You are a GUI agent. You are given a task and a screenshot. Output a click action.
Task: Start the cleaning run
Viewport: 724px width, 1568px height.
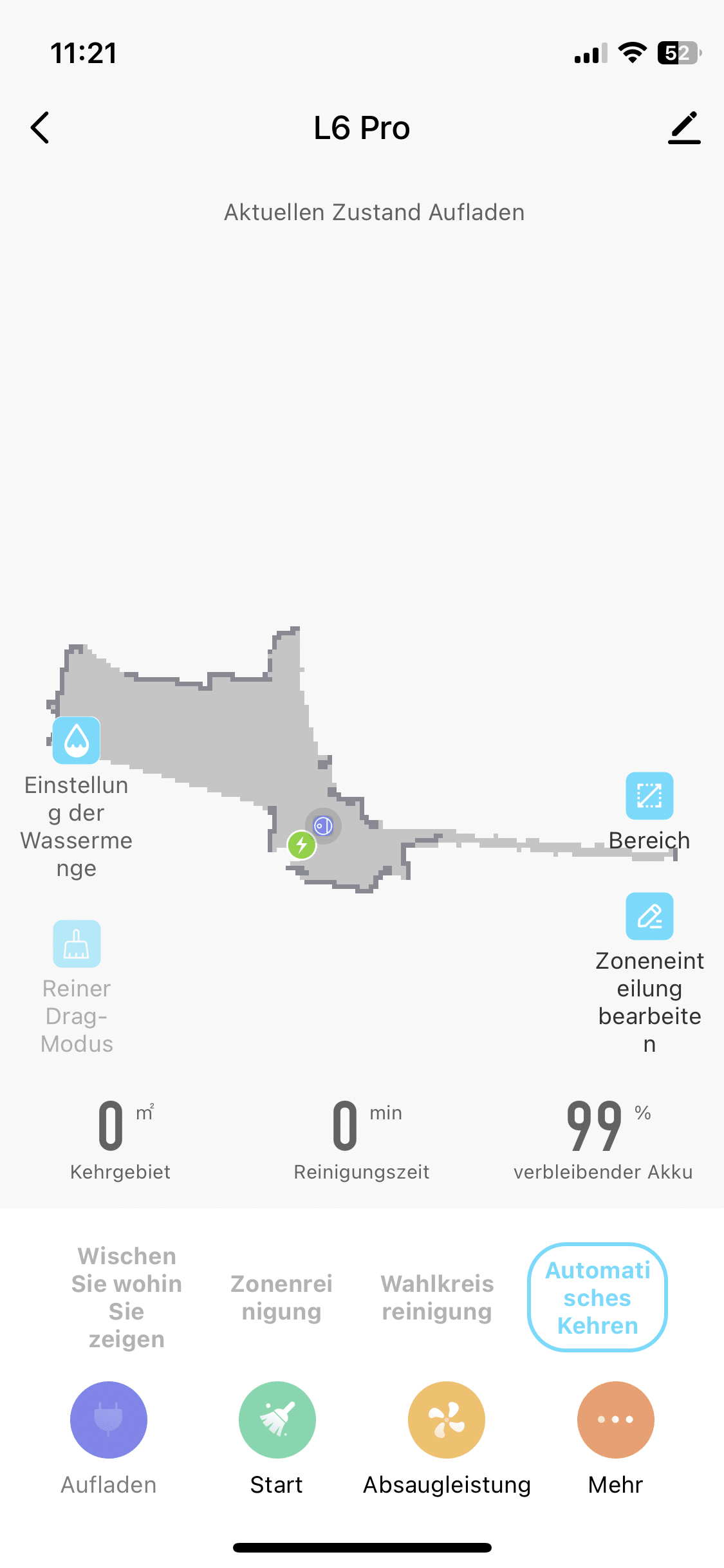point(277,1420)
